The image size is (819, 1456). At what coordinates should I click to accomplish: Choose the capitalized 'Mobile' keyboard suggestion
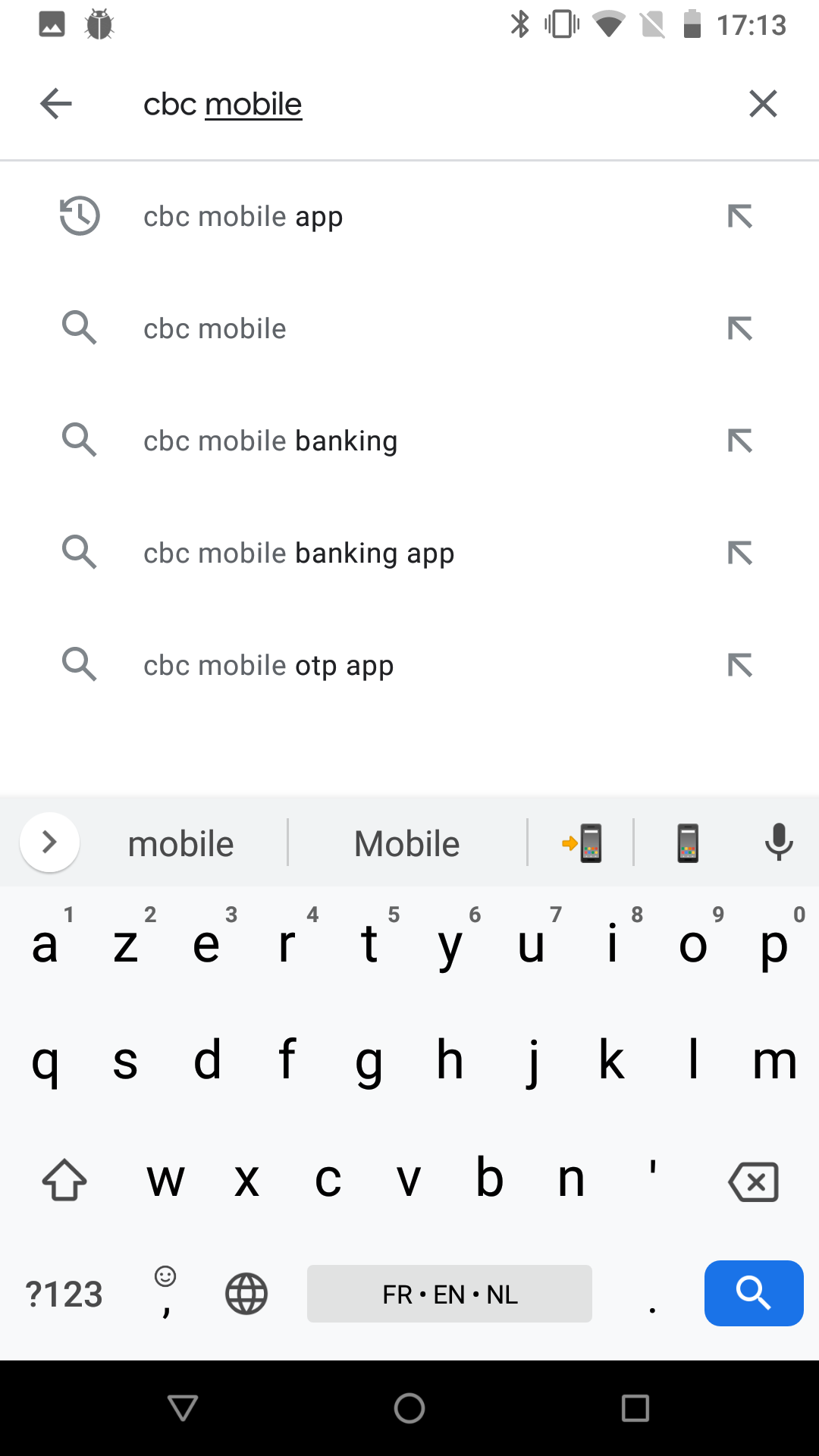[x=407, y=843]
